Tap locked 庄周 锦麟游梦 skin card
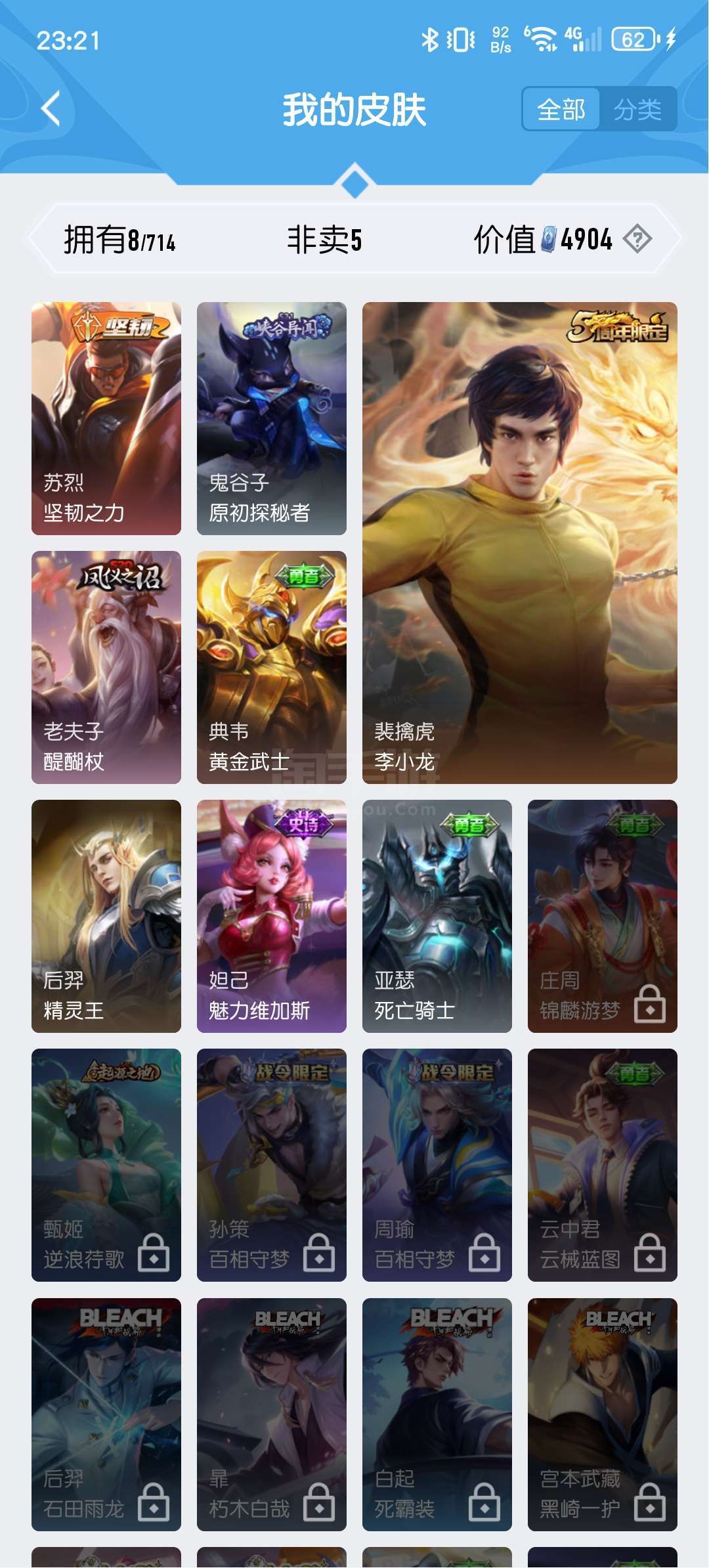The image size is (709, 1568). pos(603,916)
